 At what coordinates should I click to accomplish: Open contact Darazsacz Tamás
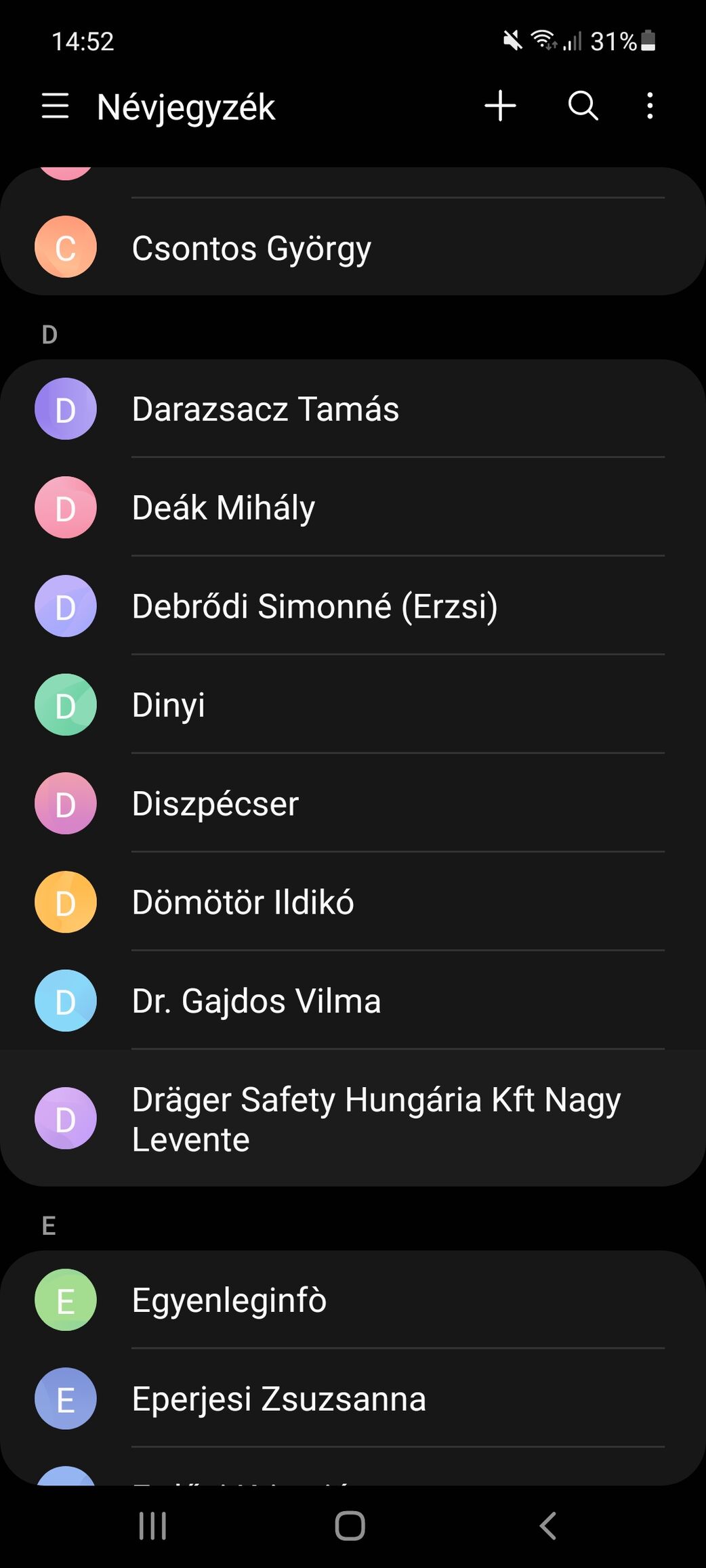353,408
